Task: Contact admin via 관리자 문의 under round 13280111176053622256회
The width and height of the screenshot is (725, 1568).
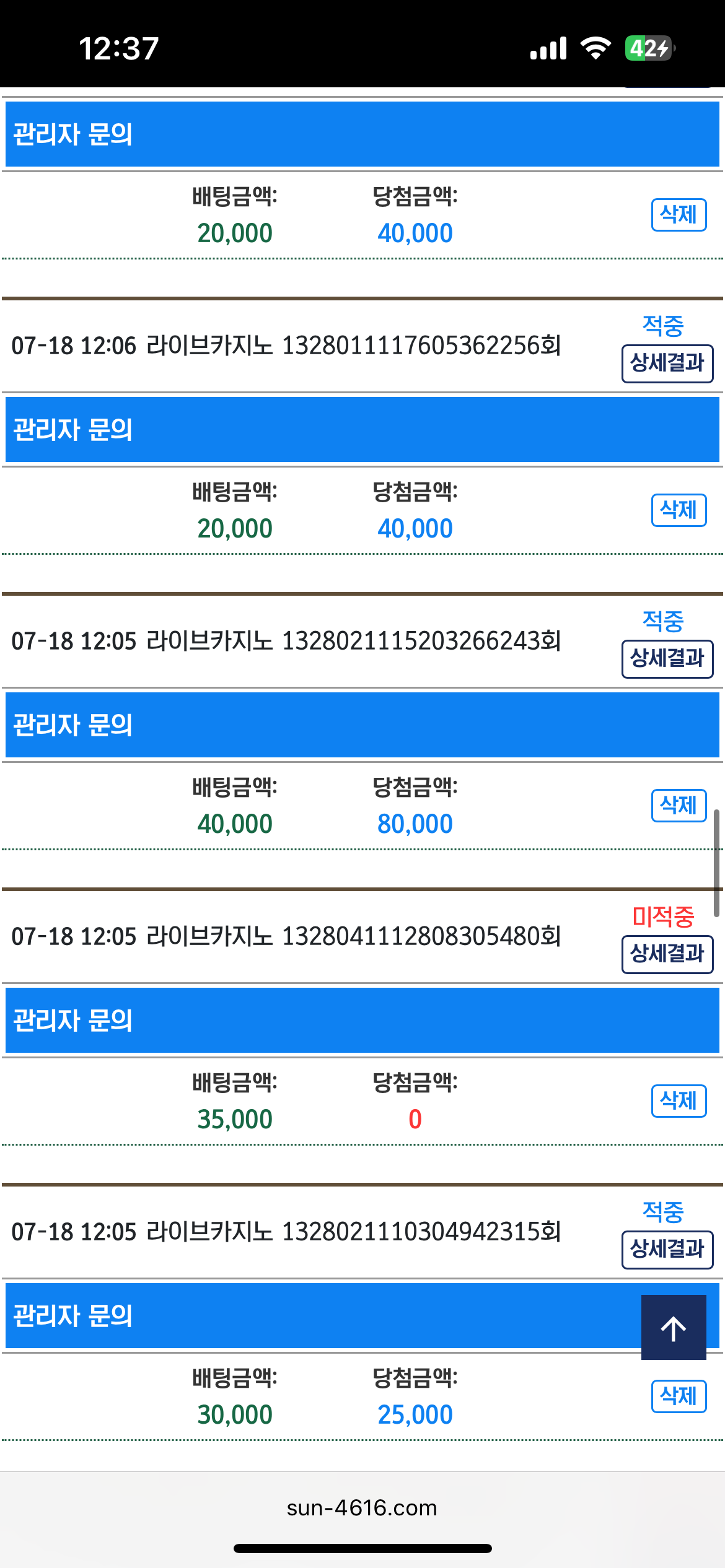Action: tap(362, 429)
